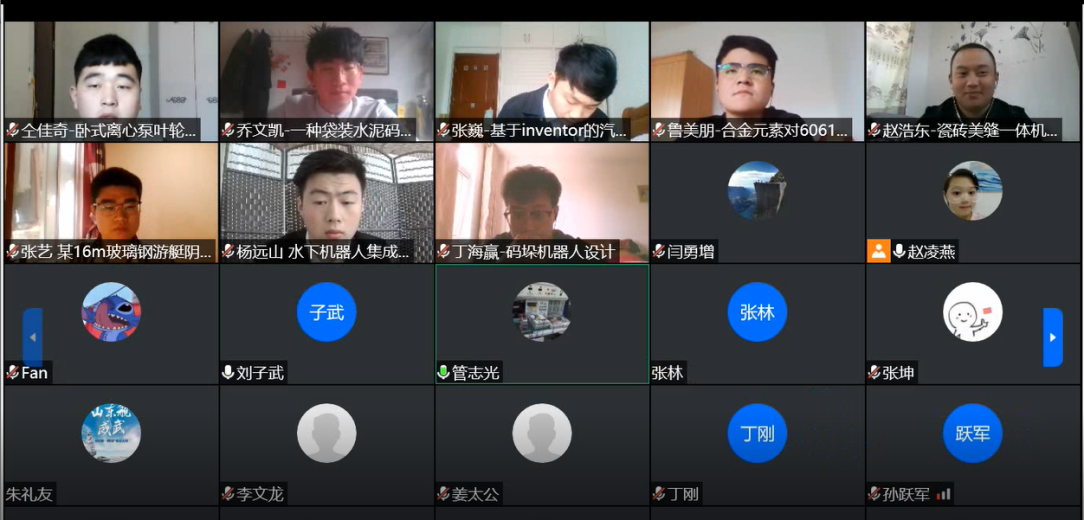
Task: Tap the video tile labeled 张艺
Action: point(110,202)
